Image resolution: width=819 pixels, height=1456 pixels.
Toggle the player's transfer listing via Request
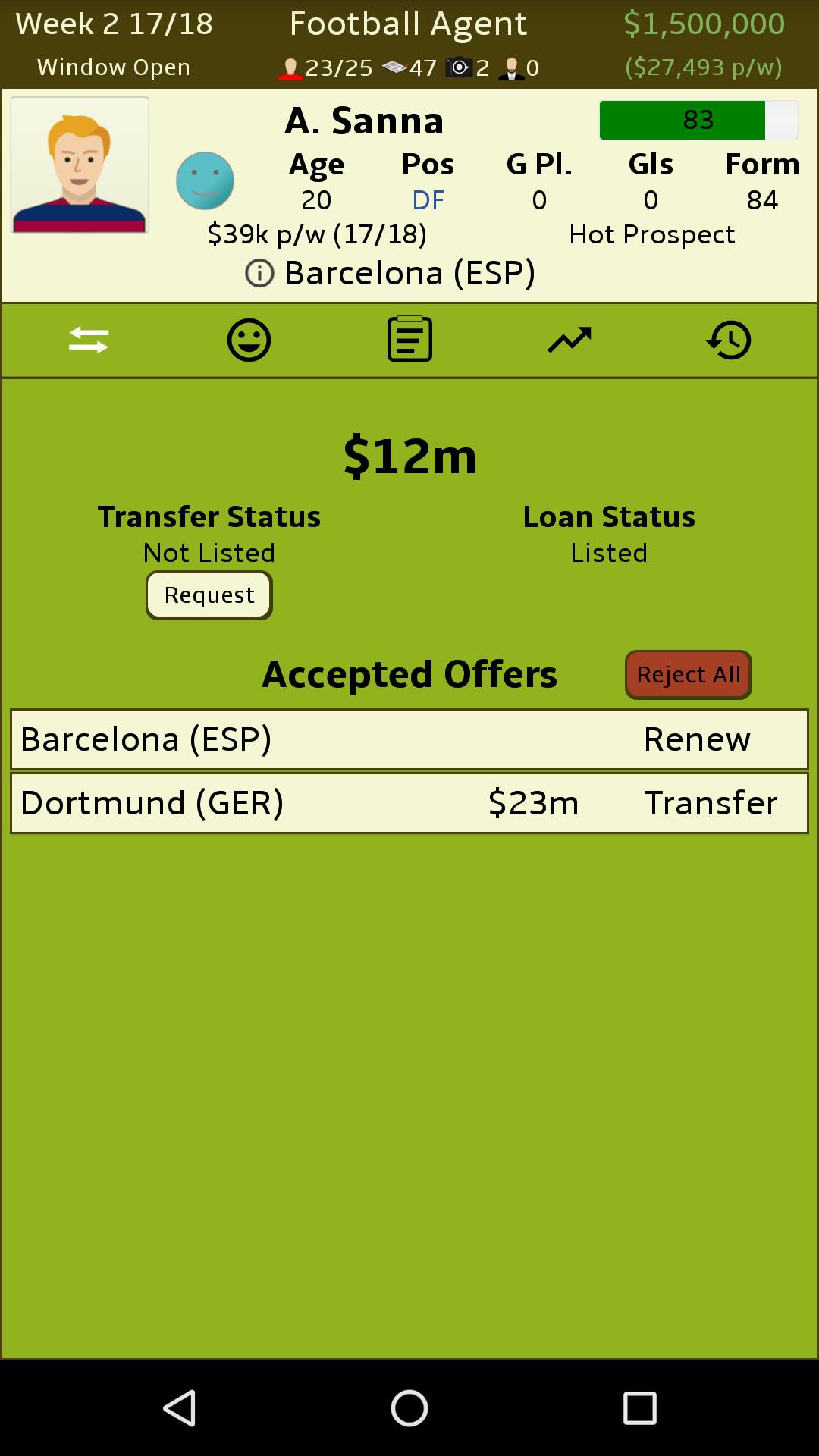tap(209, 595)
